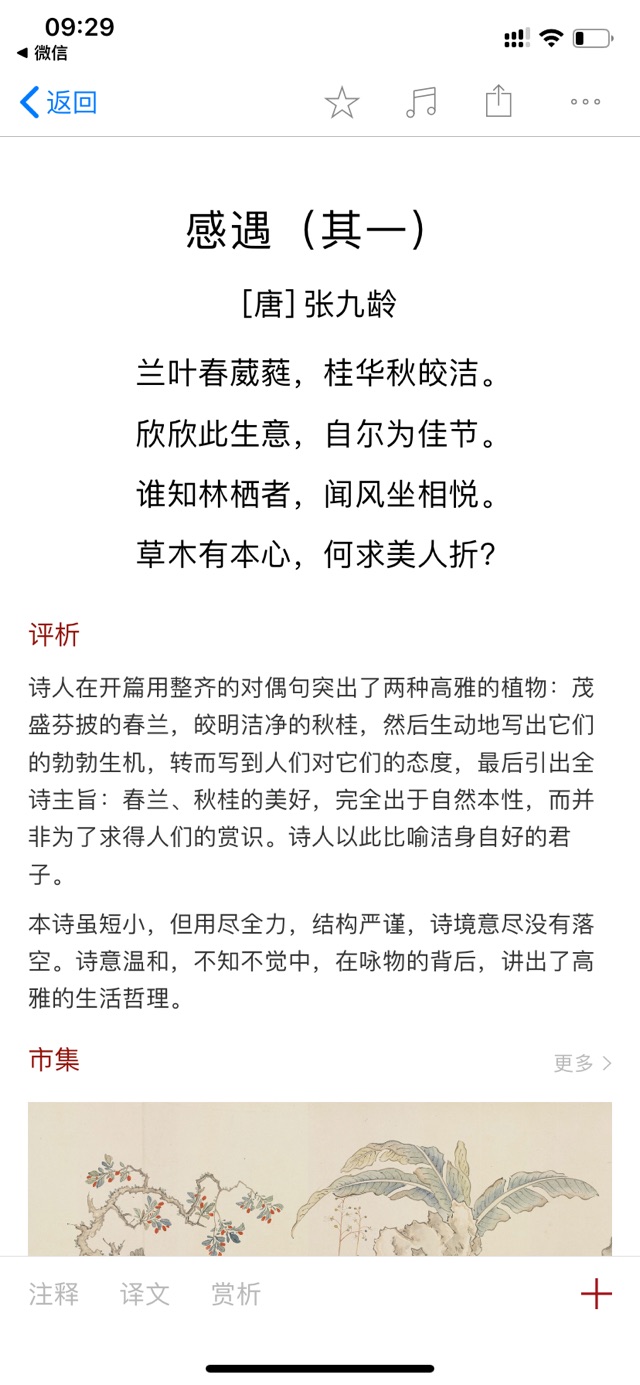Switch to the 注释 tab

54,1294
